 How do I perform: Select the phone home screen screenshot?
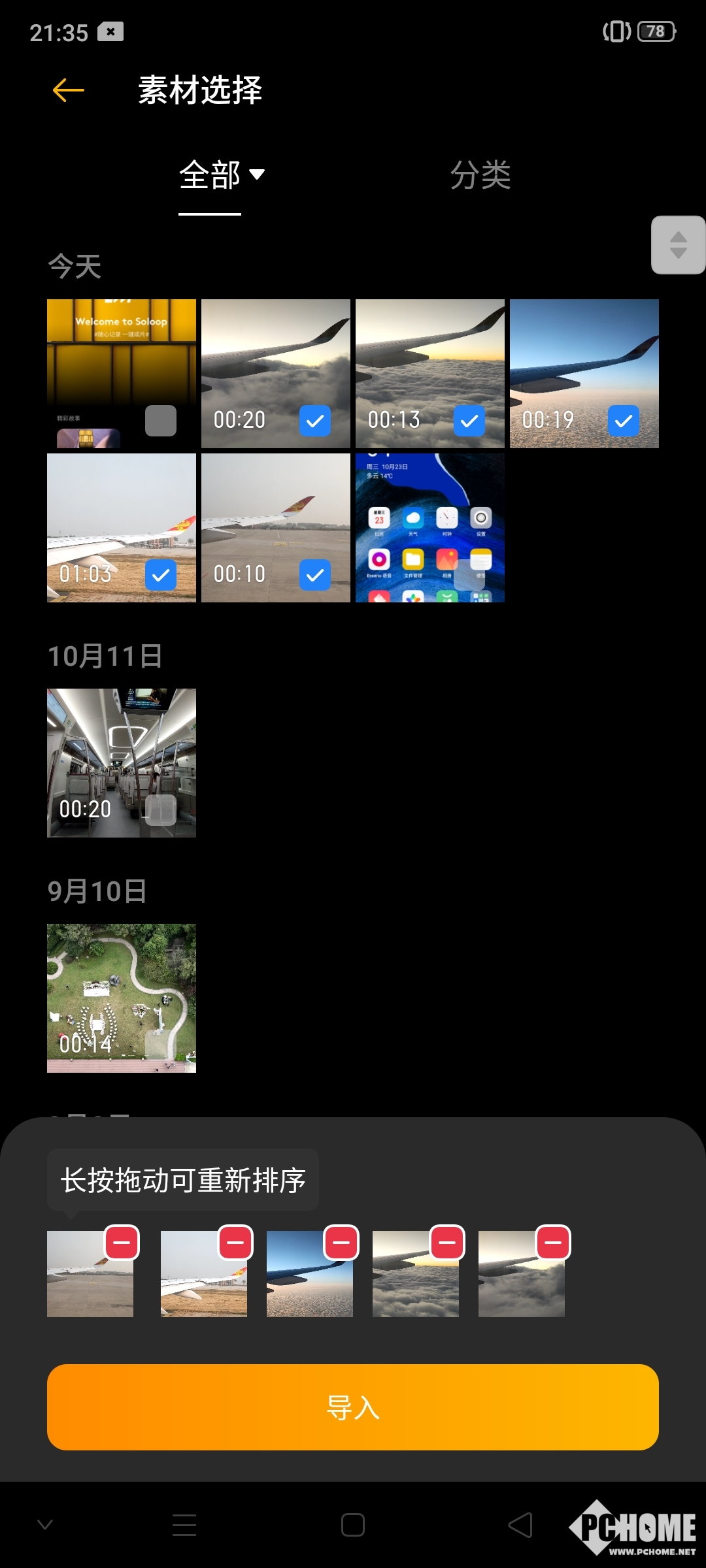click(x=469, y=575)
